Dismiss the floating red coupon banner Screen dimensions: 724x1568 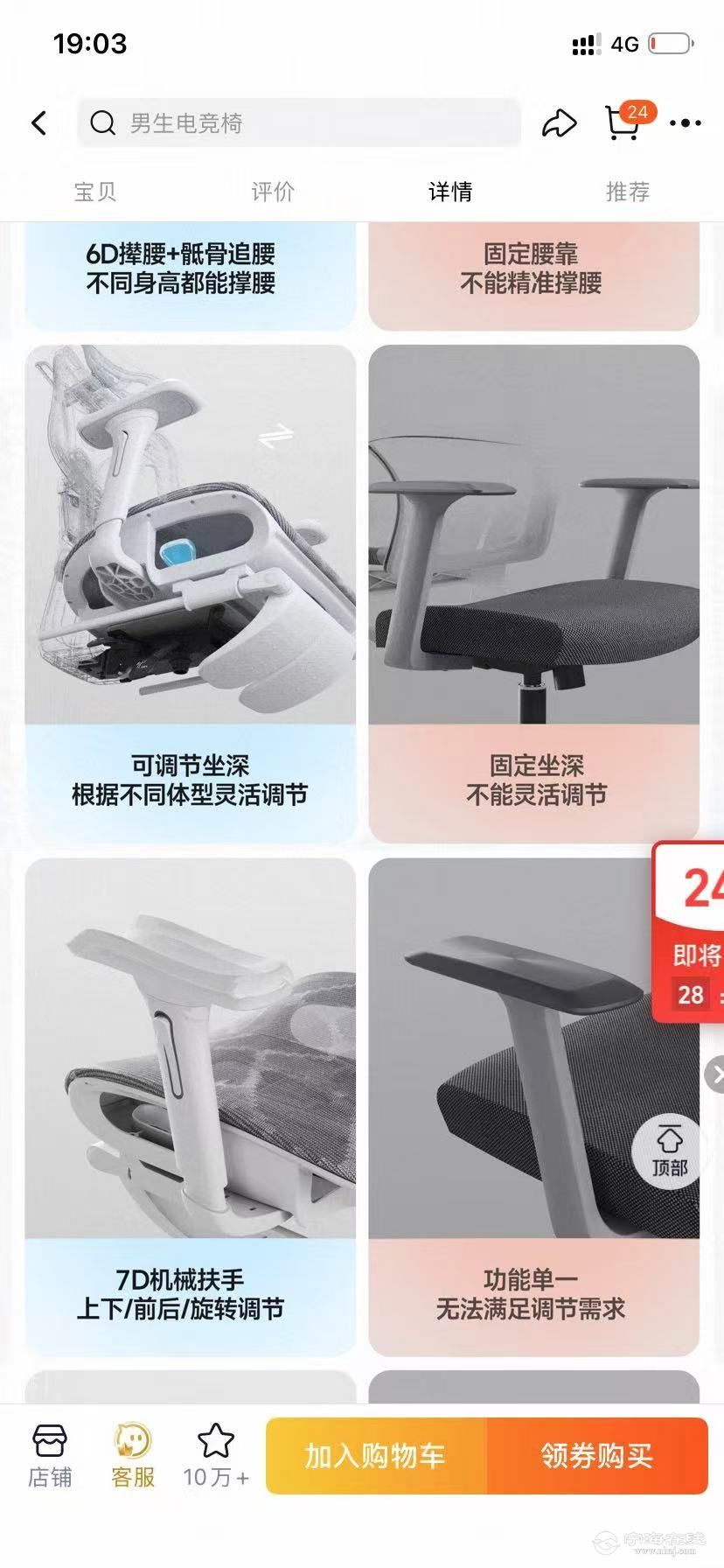click(715, 1074)
